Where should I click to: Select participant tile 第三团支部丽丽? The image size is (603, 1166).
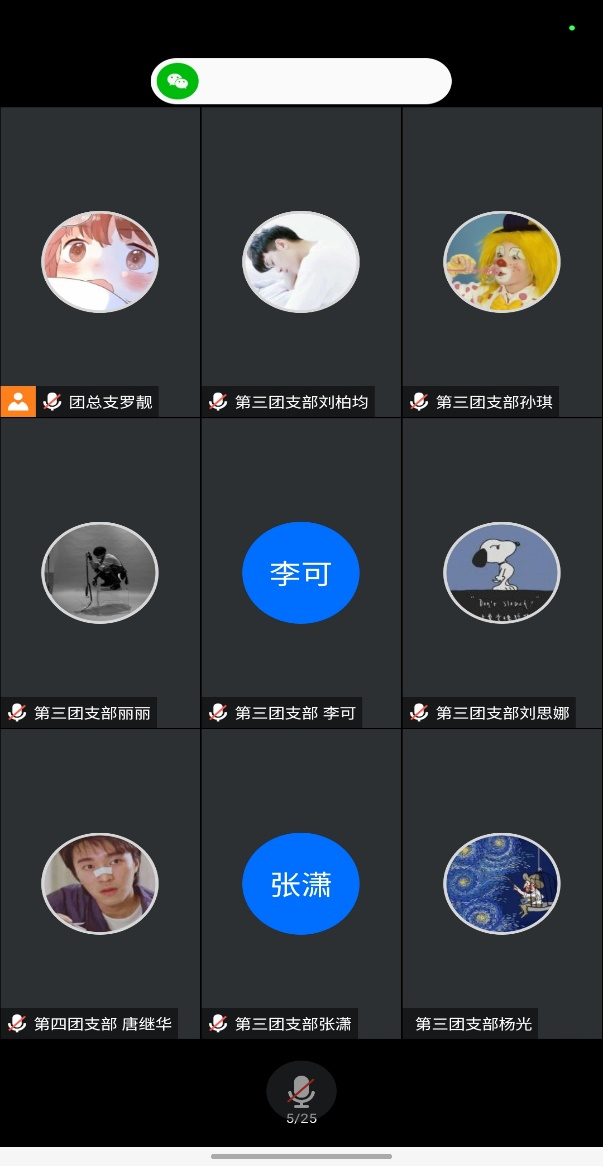(x=100, y=573)
